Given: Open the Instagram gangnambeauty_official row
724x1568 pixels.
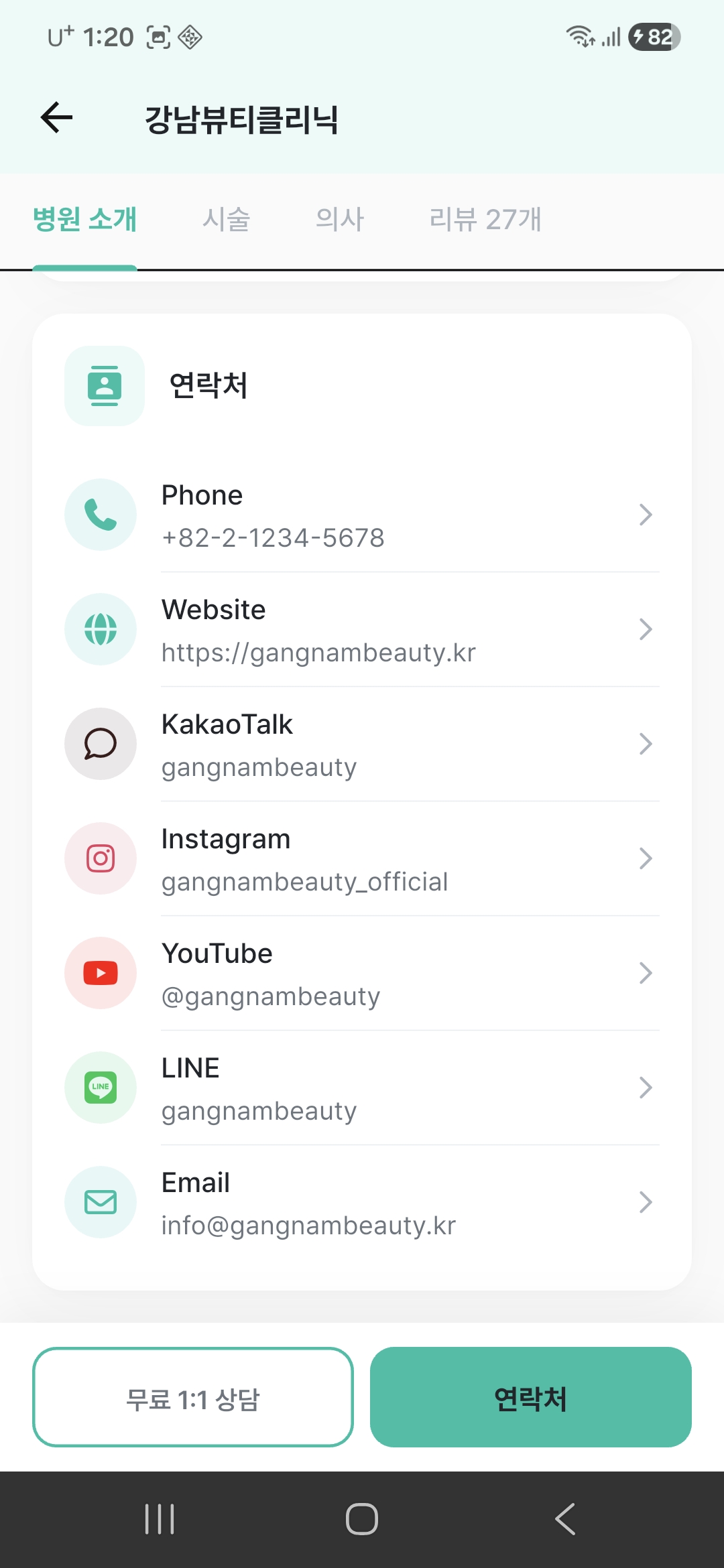Looking at the screenshot, I should click(362, 859).
